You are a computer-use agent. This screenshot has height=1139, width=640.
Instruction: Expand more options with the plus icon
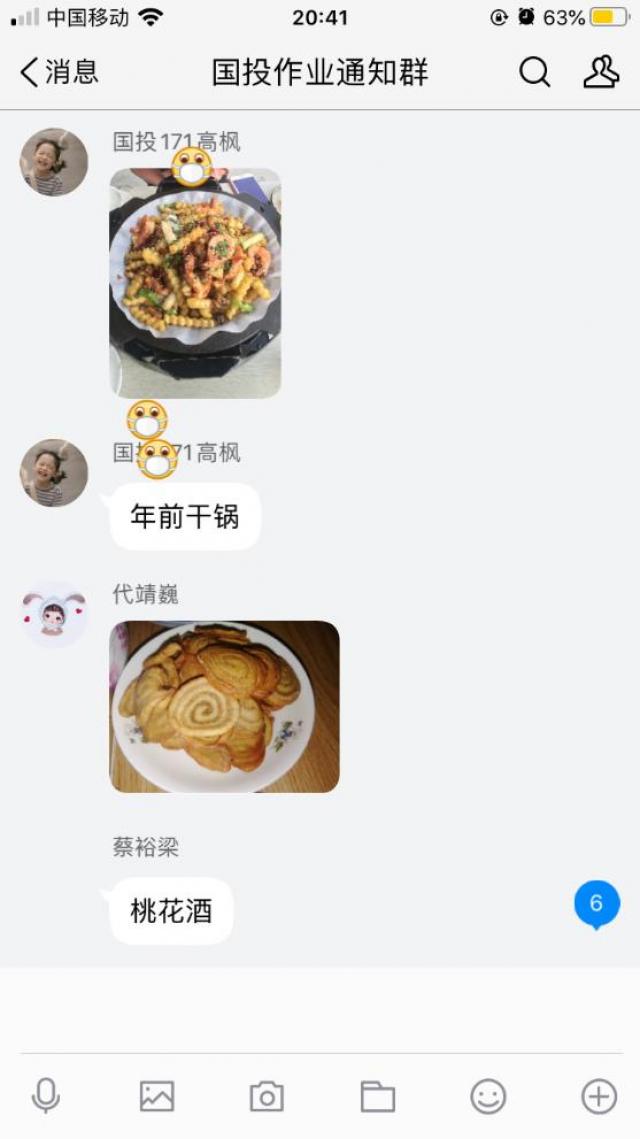599,1096
